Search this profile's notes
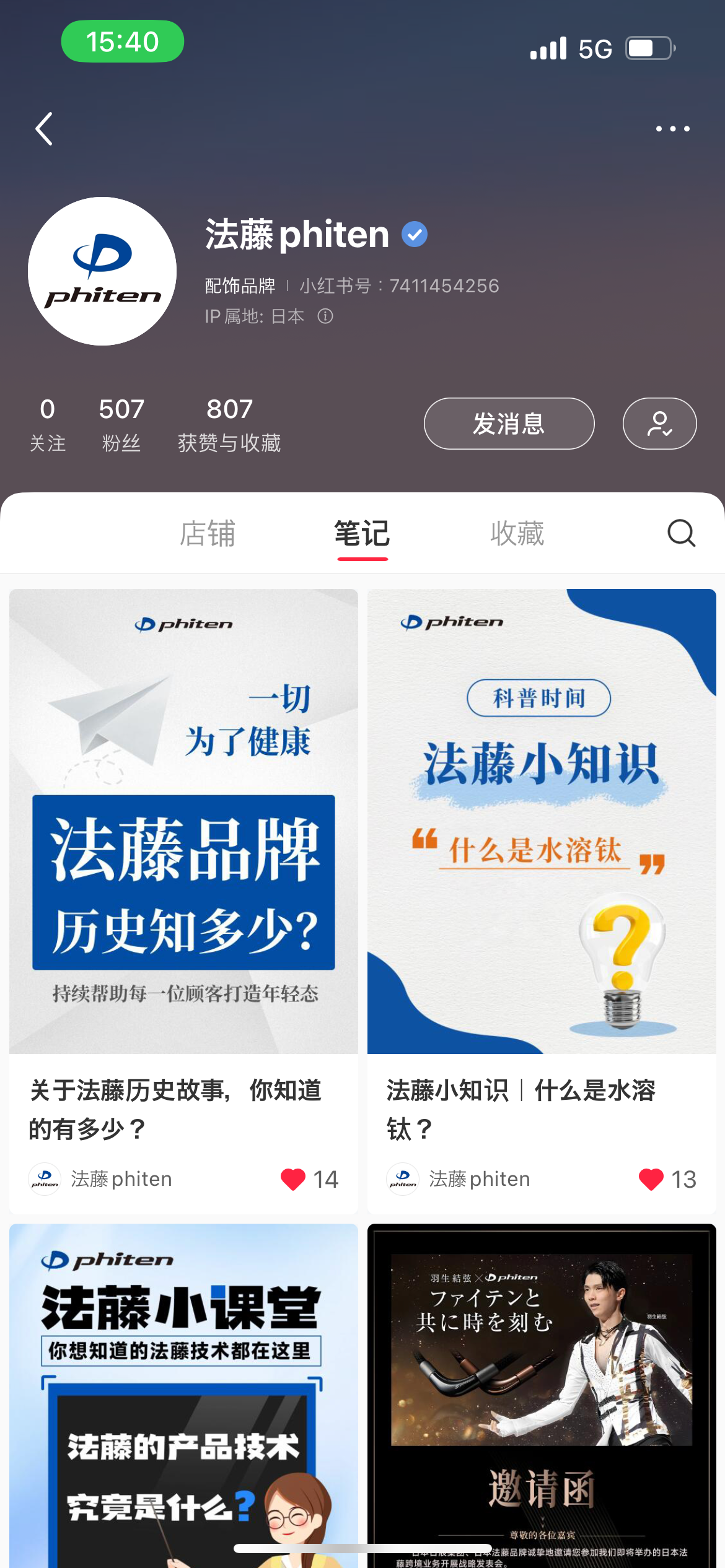The width and height of the screenshot is (725, 1568). coord(681,533)
